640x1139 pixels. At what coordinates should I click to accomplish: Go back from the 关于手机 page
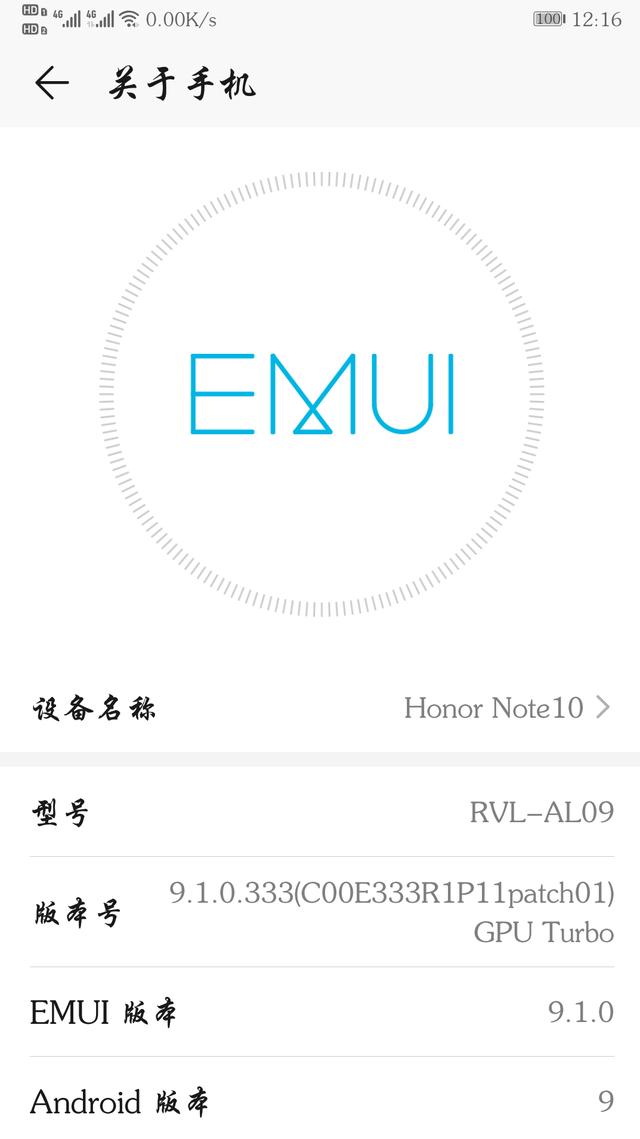pos(52,84)
